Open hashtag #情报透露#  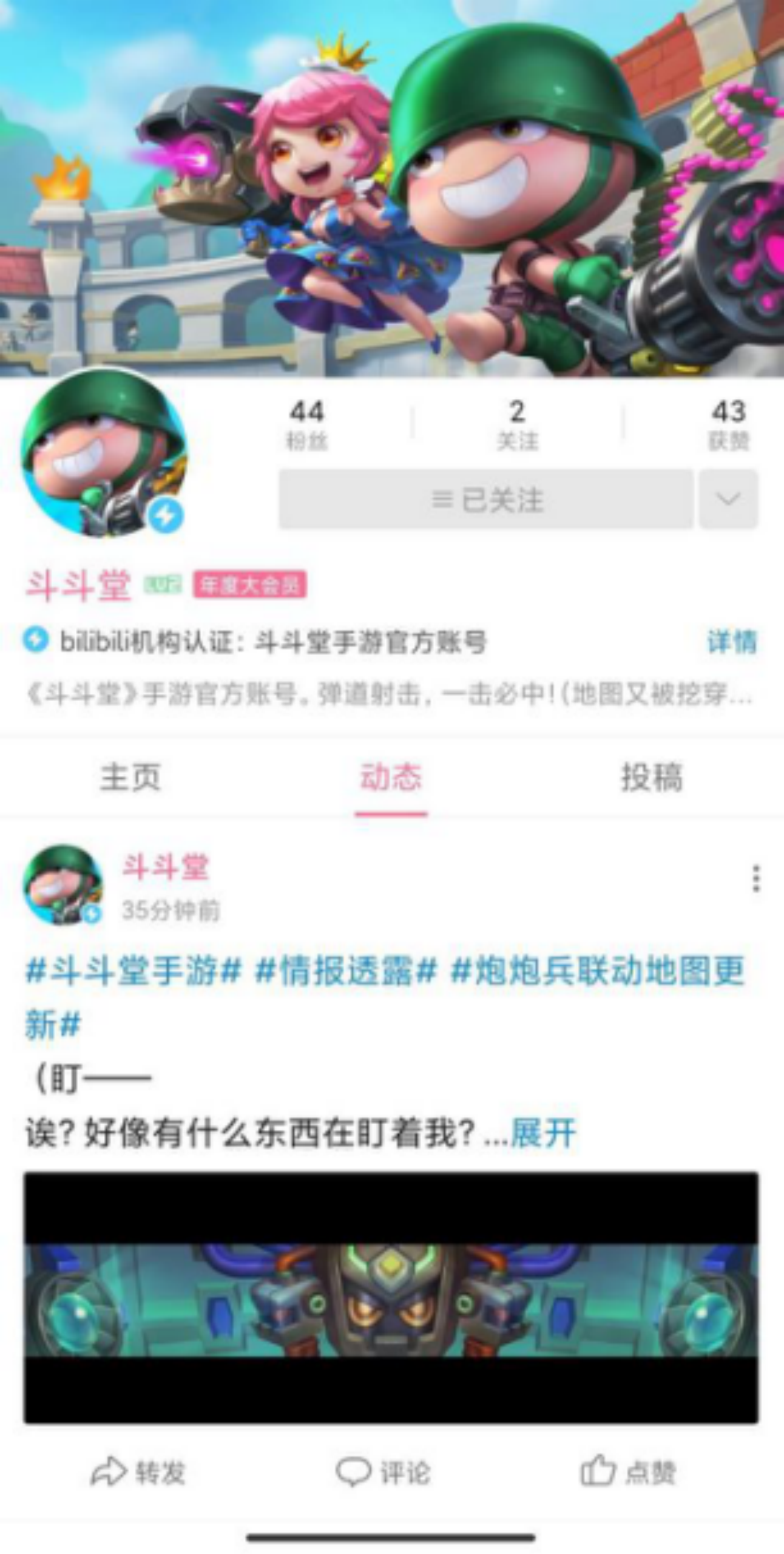pyautogui.click(x=346, y=970)
